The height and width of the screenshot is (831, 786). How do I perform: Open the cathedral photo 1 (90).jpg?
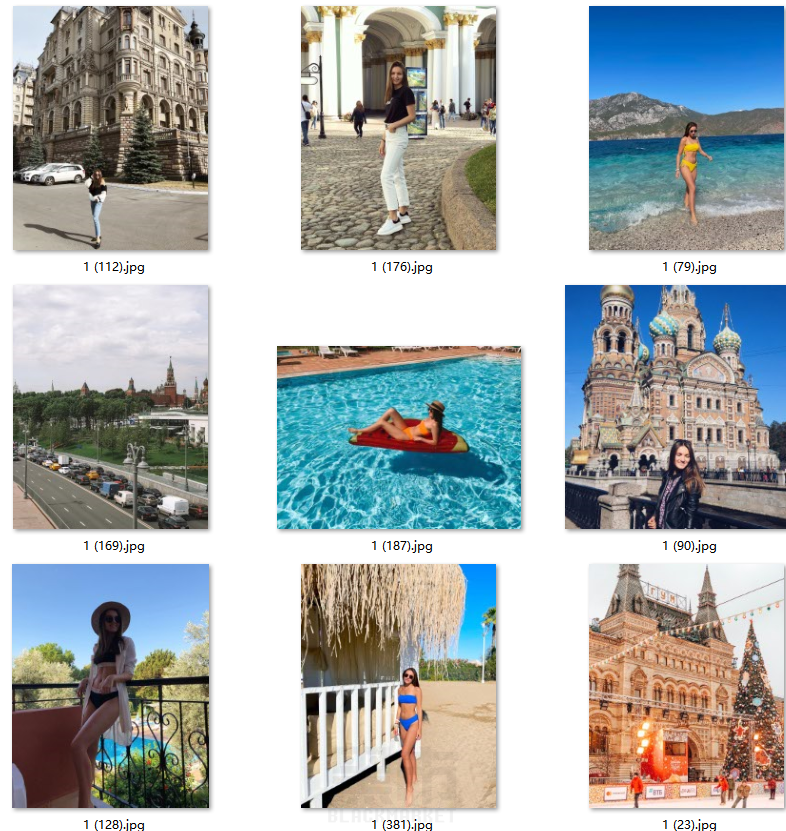coord(675,407)
